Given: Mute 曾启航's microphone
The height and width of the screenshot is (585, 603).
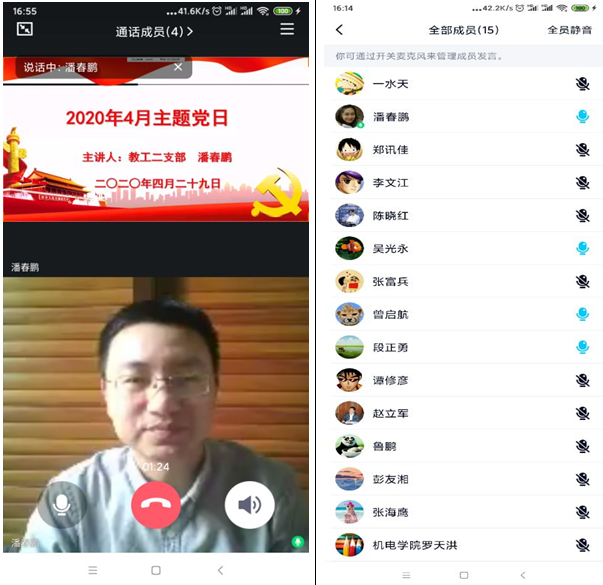Looking at the screenshot, I should click(x=582, y=314).
